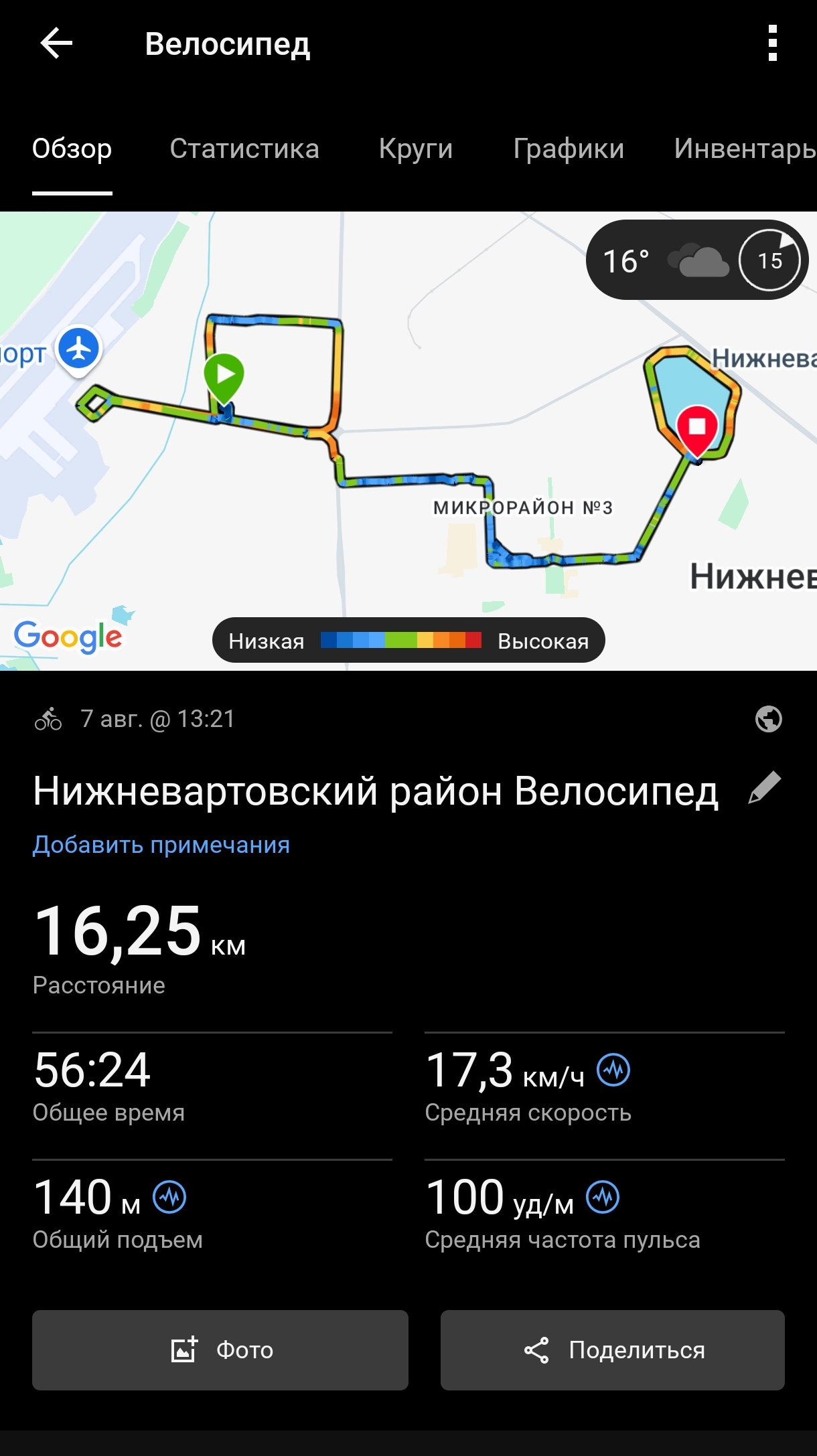Open the three-dot overflow menu
817x1456 pixels.
[773, 44]
